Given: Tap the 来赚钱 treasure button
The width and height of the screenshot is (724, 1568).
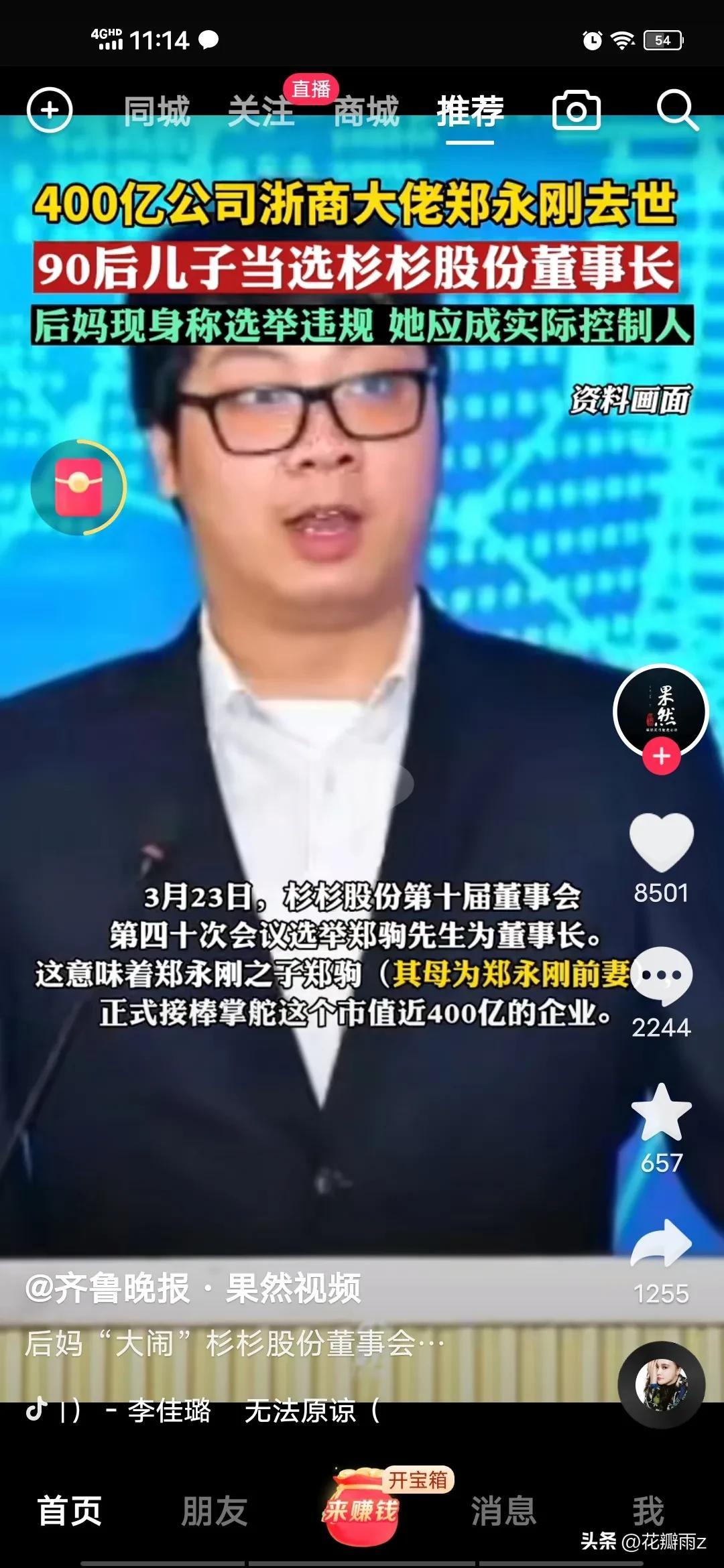Looking at the screenshot, I should [362, 1508].
